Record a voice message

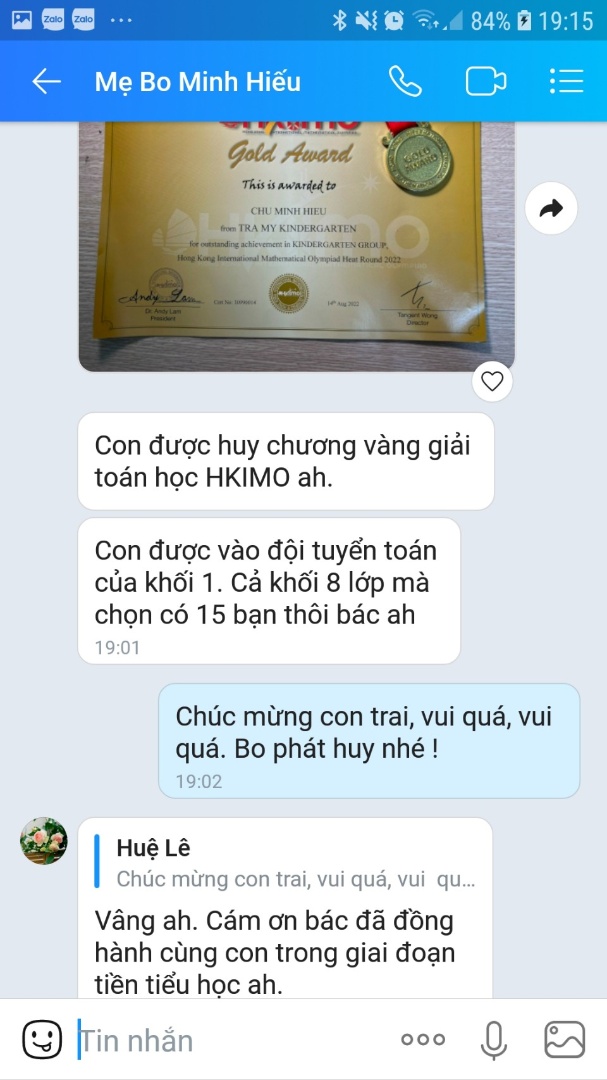[x=493, y=1040]
